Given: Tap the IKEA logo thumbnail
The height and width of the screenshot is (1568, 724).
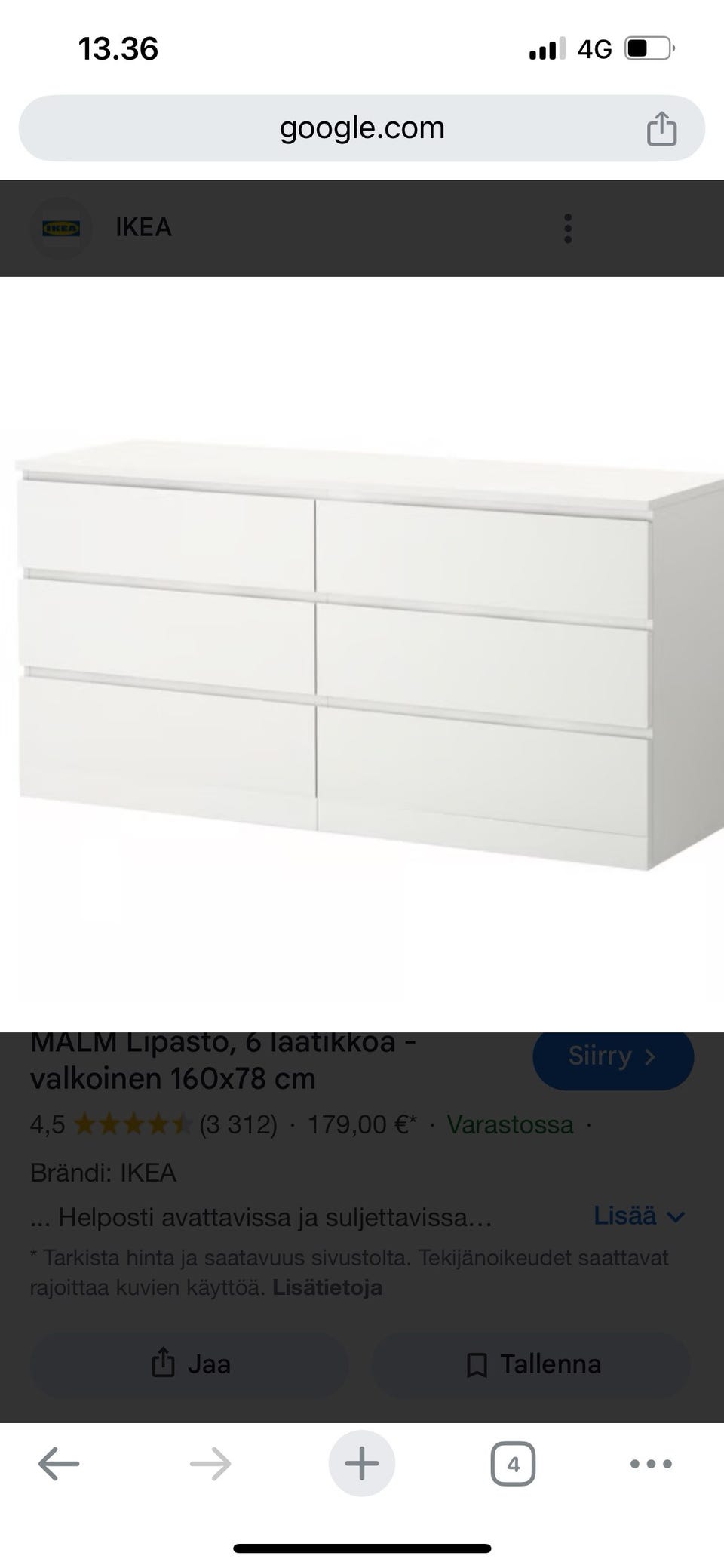Looking at the screenshot, I should [x=60, y=227].
